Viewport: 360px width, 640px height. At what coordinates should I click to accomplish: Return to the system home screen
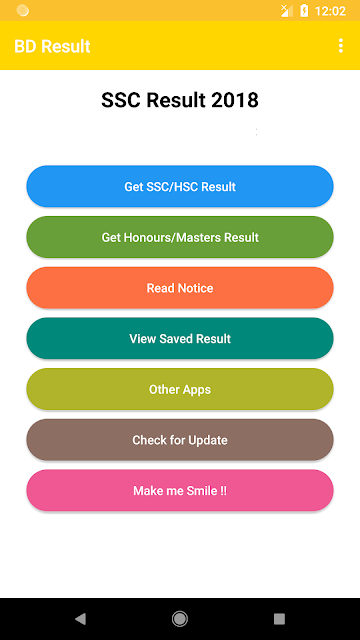pos(180,619)
